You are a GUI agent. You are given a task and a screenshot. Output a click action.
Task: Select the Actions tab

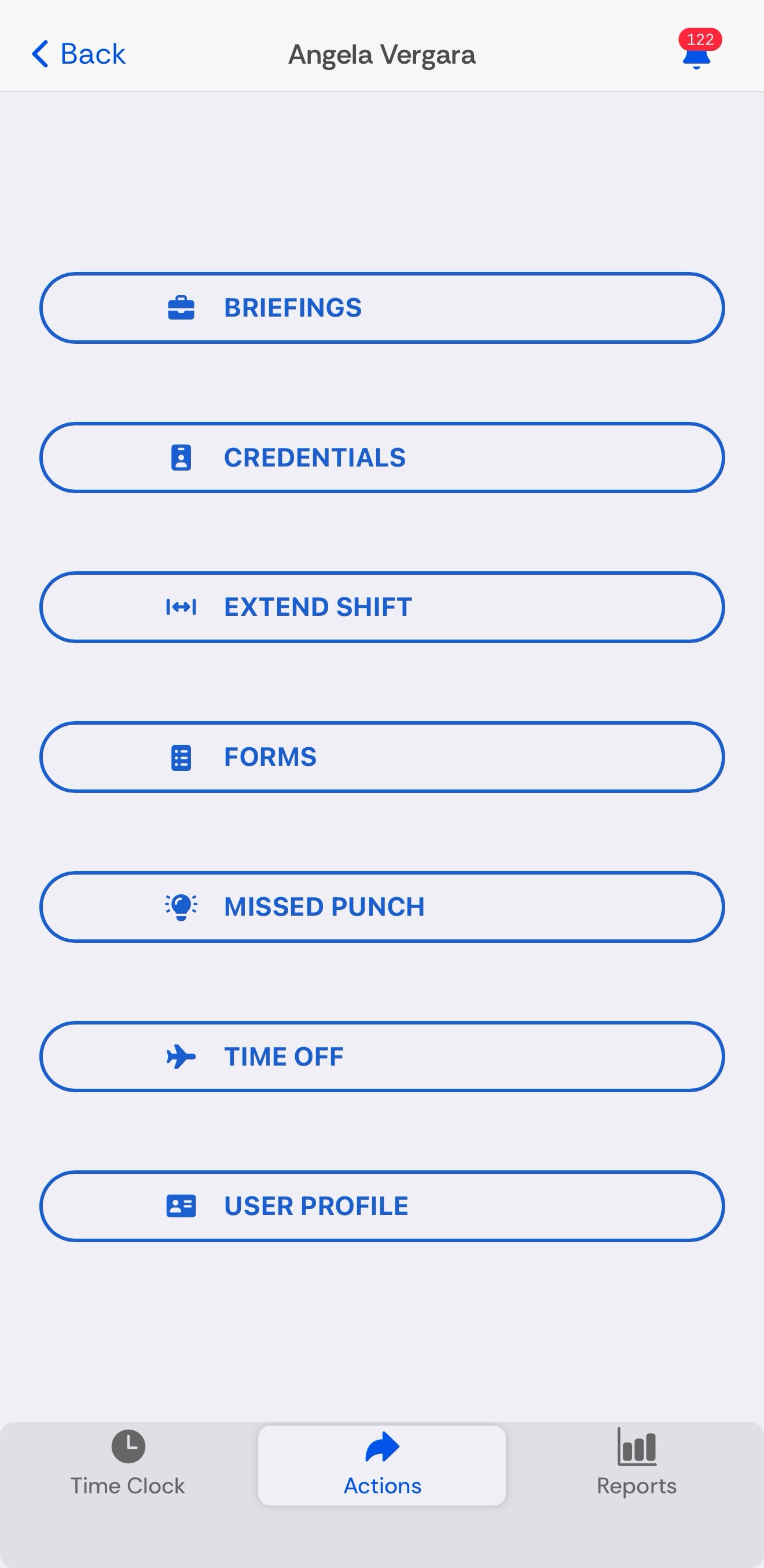pos(381,1465)
